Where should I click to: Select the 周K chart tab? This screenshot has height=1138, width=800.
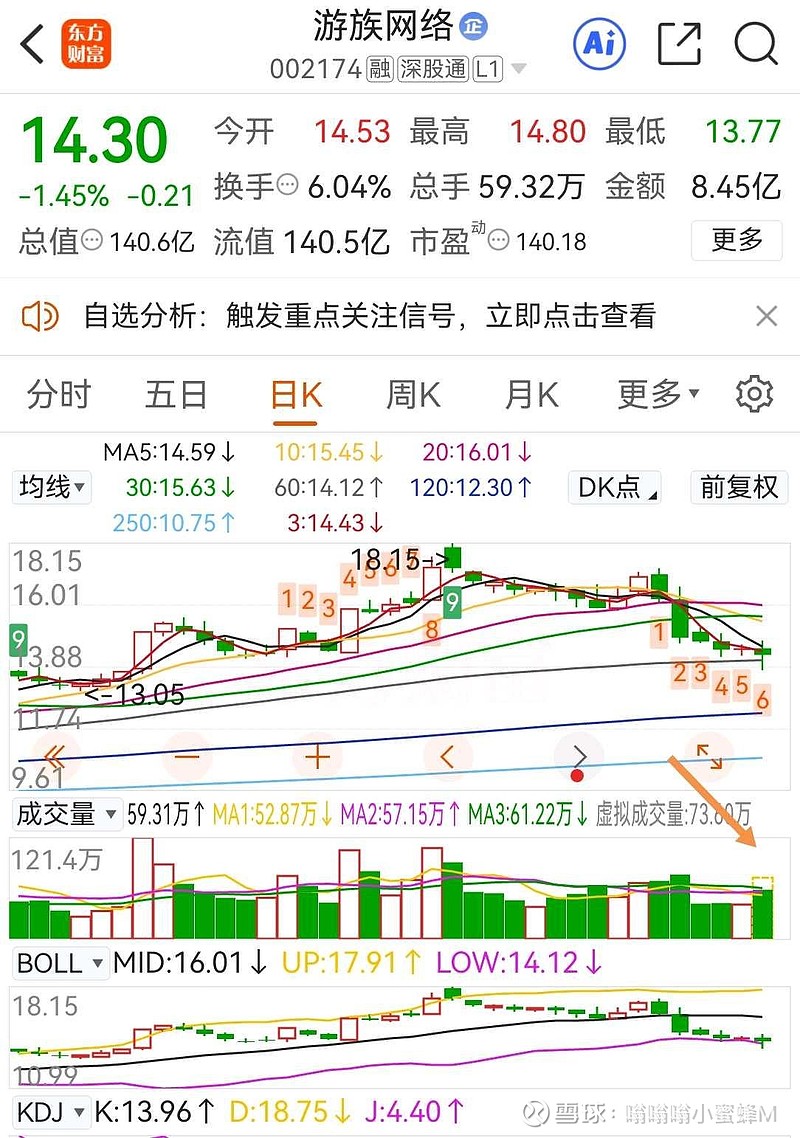pos(413,394)
